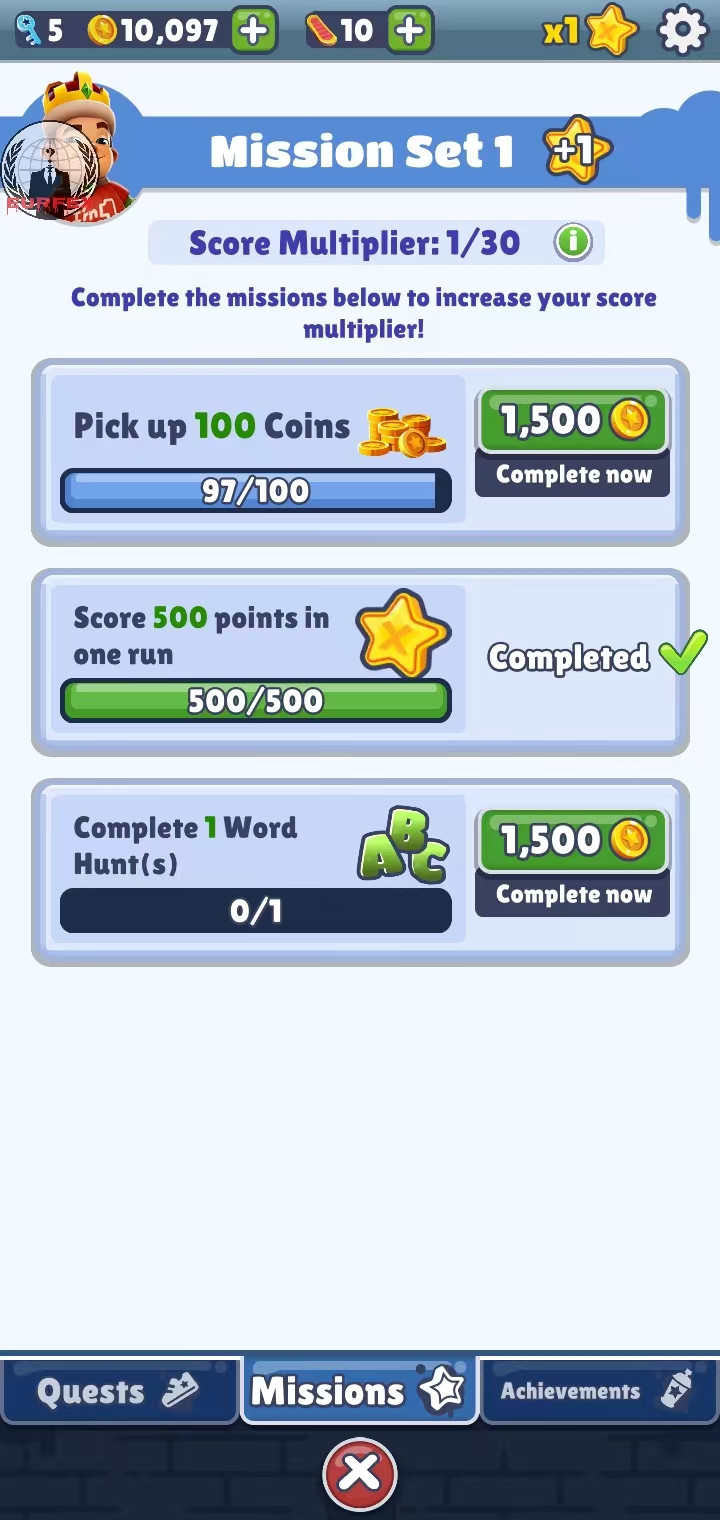Buy more hoverboards with the plus button
720x1520 pixels.
coord(410,30)
